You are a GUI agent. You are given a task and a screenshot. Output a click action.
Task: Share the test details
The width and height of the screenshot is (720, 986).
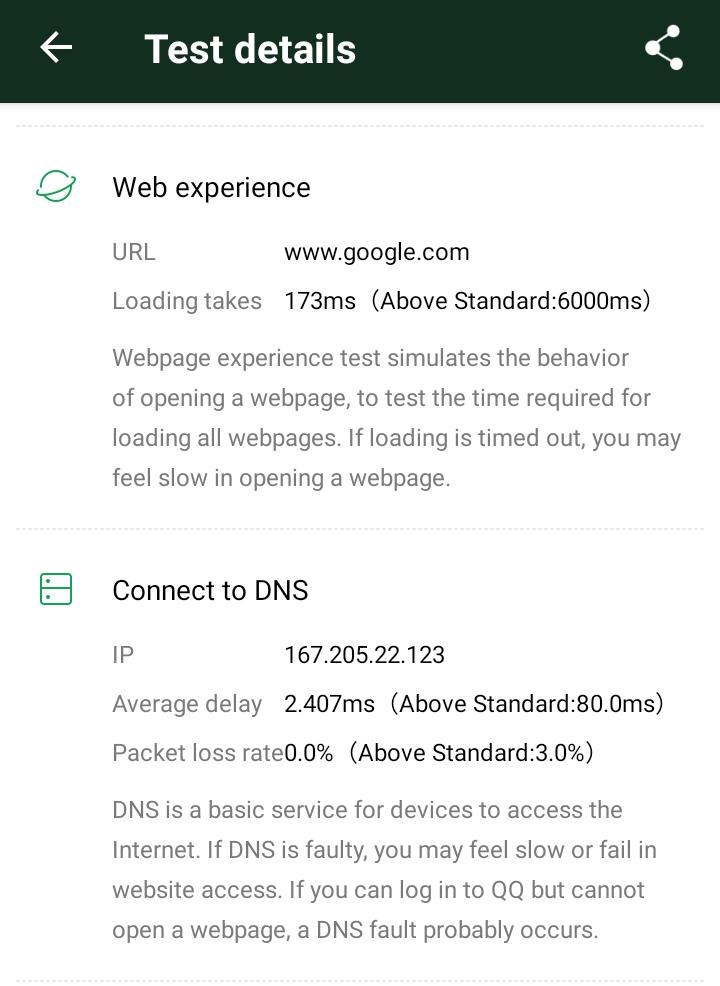(x=663, y=48)
